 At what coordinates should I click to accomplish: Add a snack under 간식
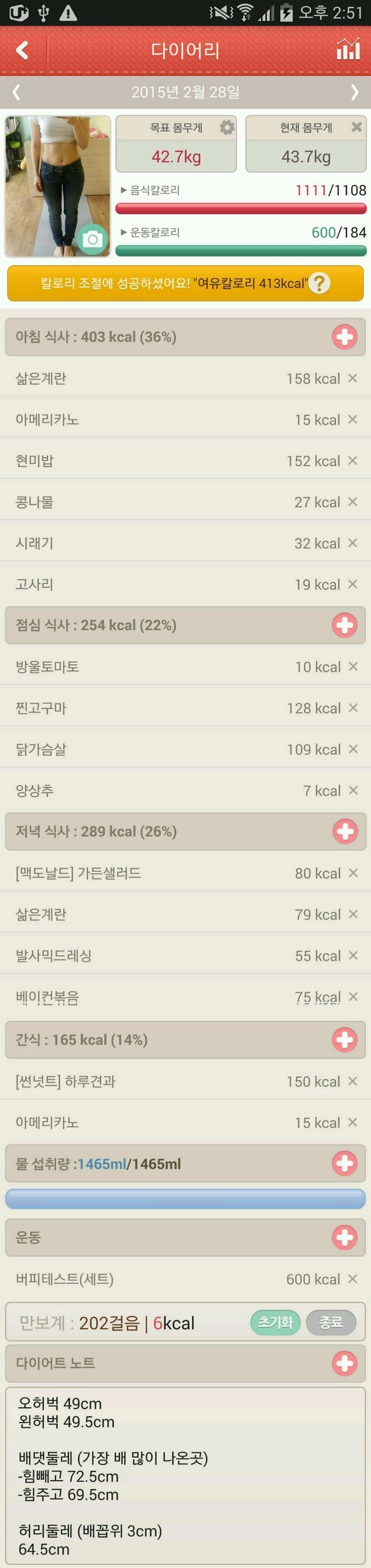(344, 1040)
